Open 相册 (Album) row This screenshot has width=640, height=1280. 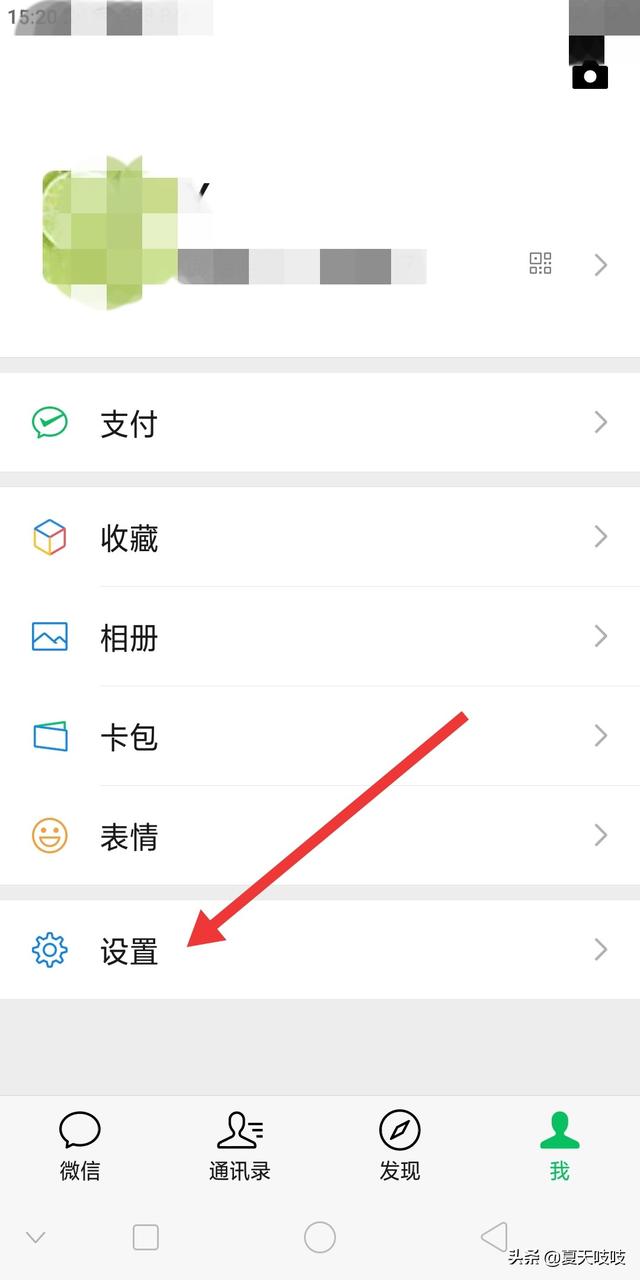320,637
